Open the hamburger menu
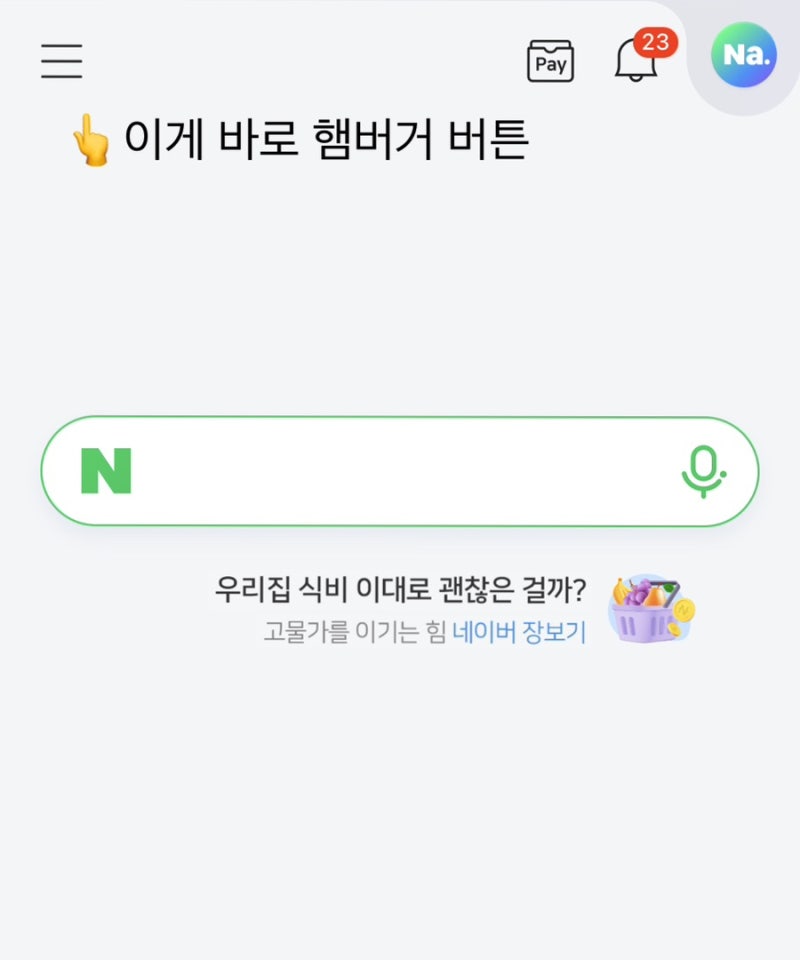The width and height of the screenshot is (800, 960). [60, 60]
